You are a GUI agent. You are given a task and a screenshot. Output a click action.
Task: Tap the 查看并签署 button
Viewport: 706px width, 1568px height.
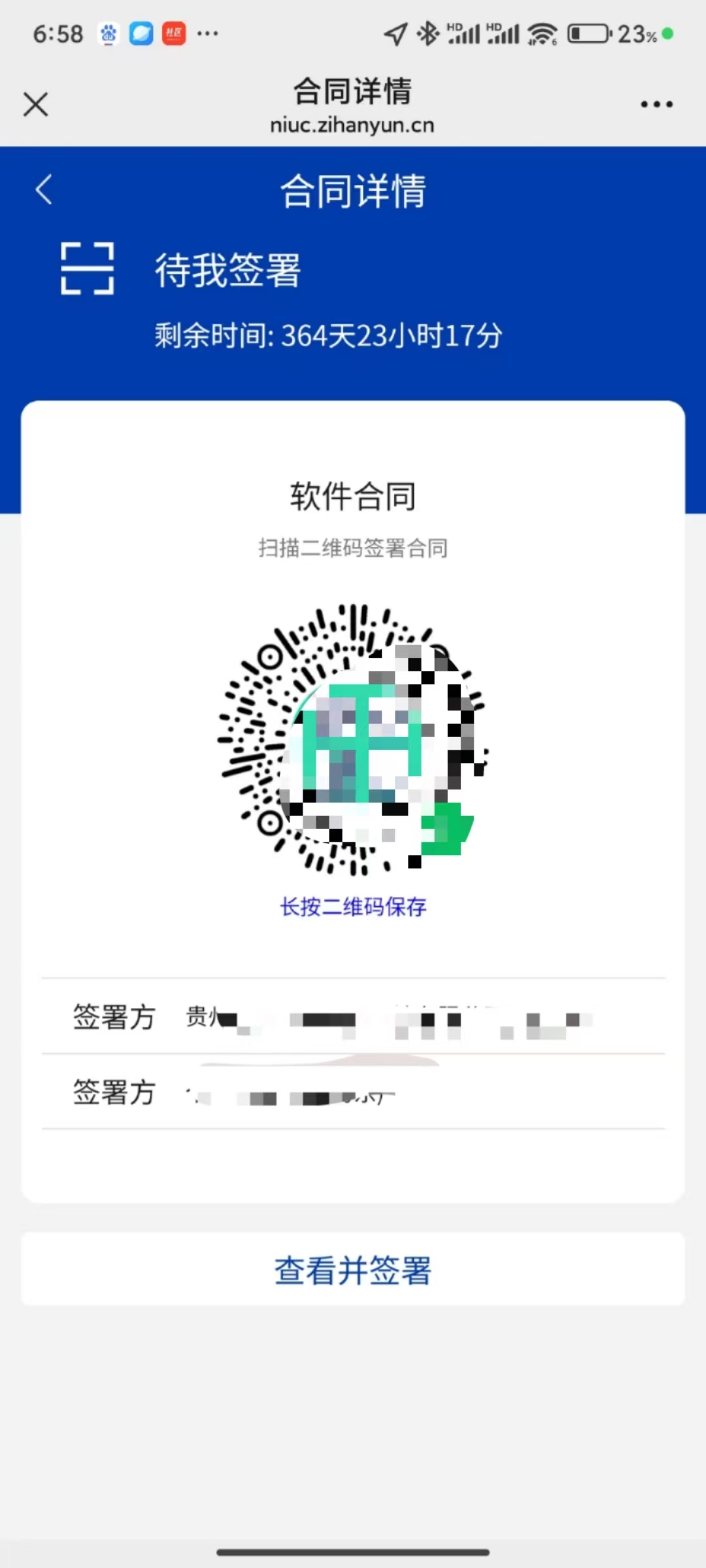(x=353, y=1270)
